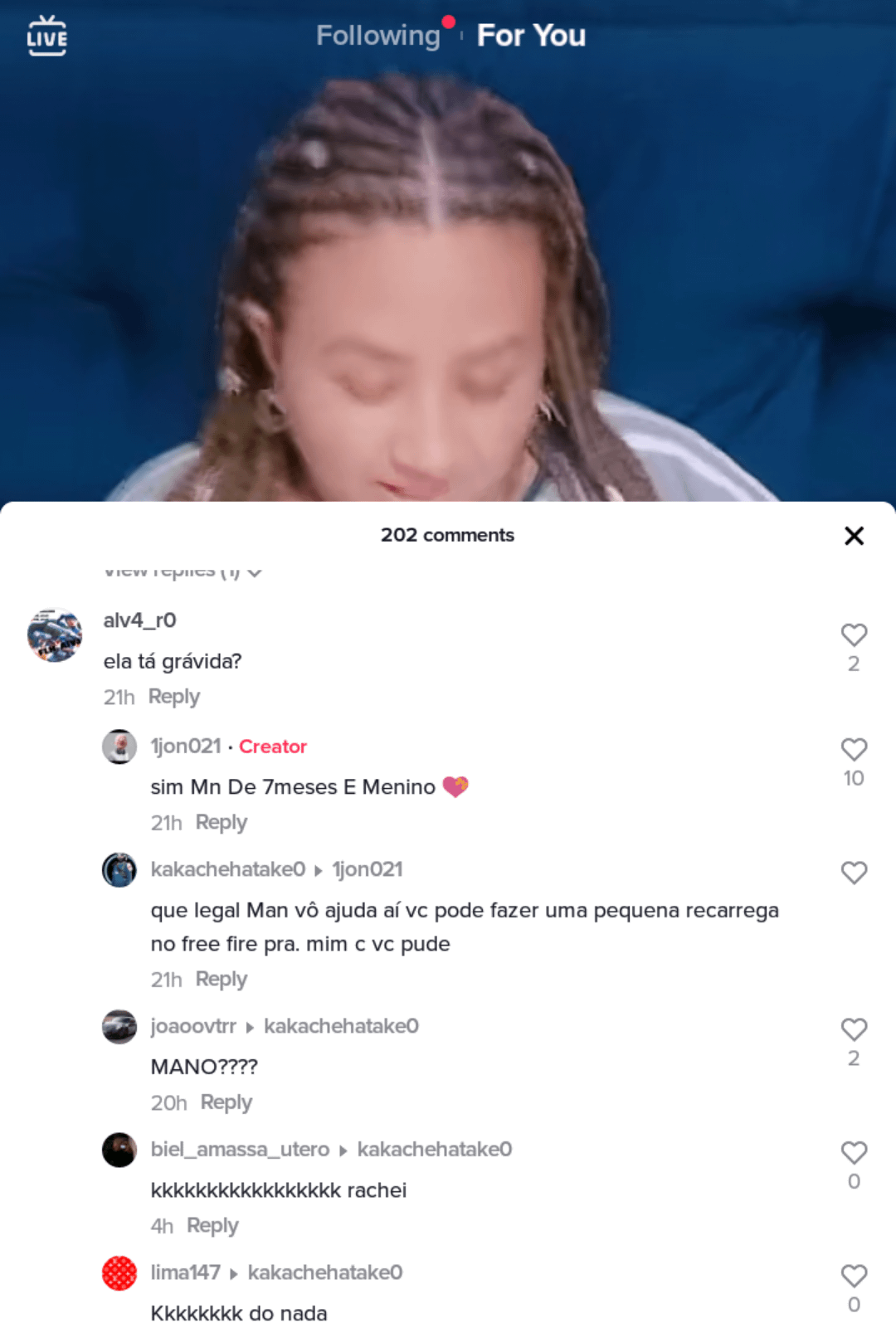This screenshot has height=1323, width=896.
Task: Reply to biel_amassa_utero's comment
Action: pyautogui.click(x=212, y=1226)
